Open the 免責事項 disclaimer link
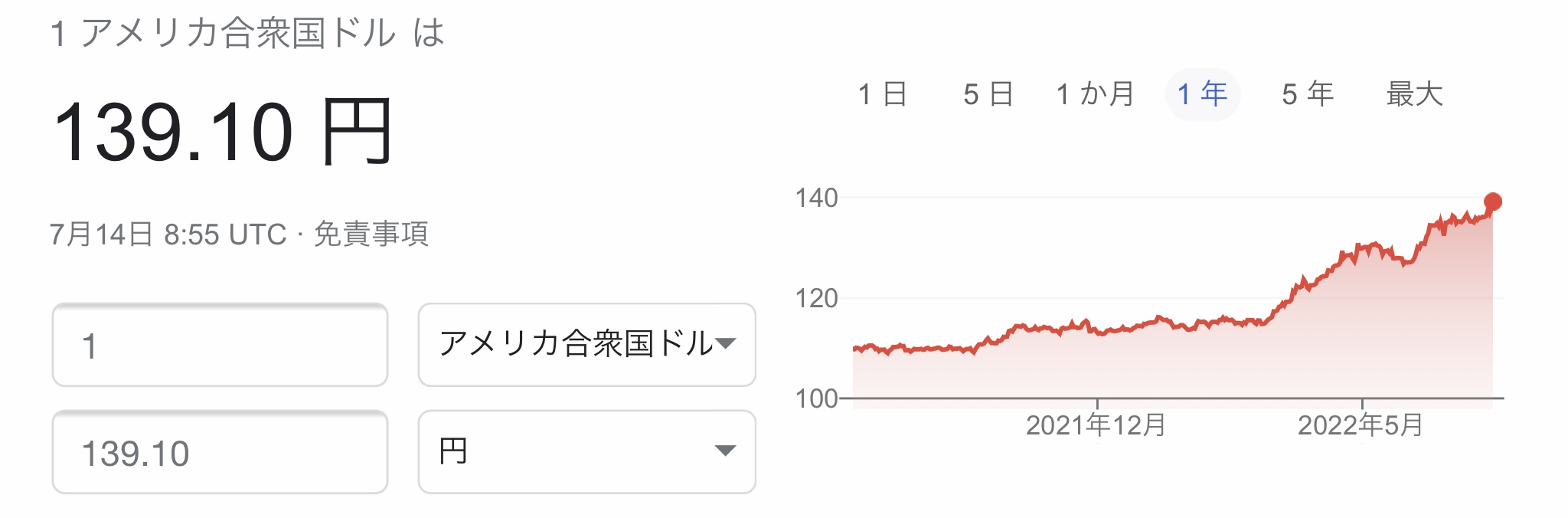This screenshot has width=1568, height=518. tap(371, 234)
